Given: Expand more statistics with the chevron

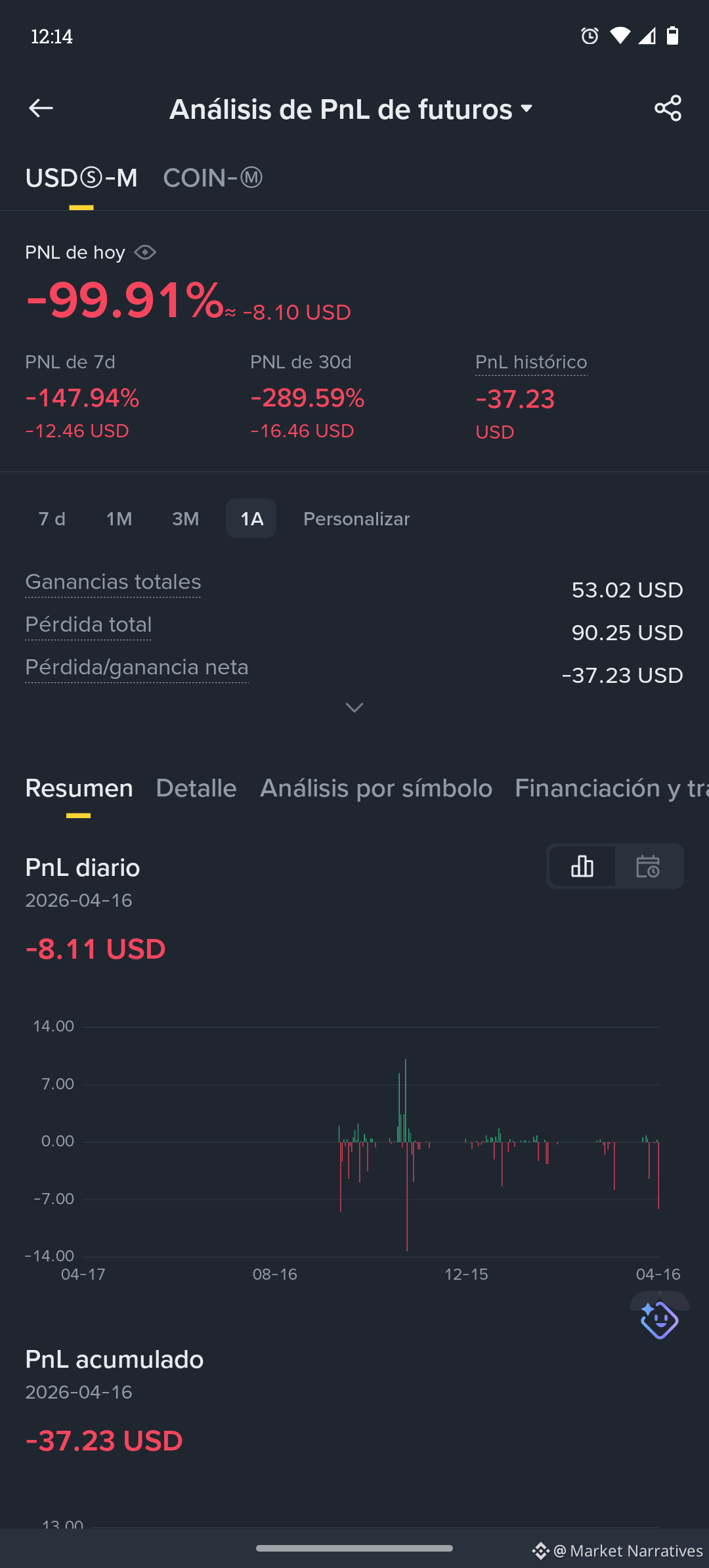Looking at the screenshot, I should pyautogui.click(x=354, y=707).
